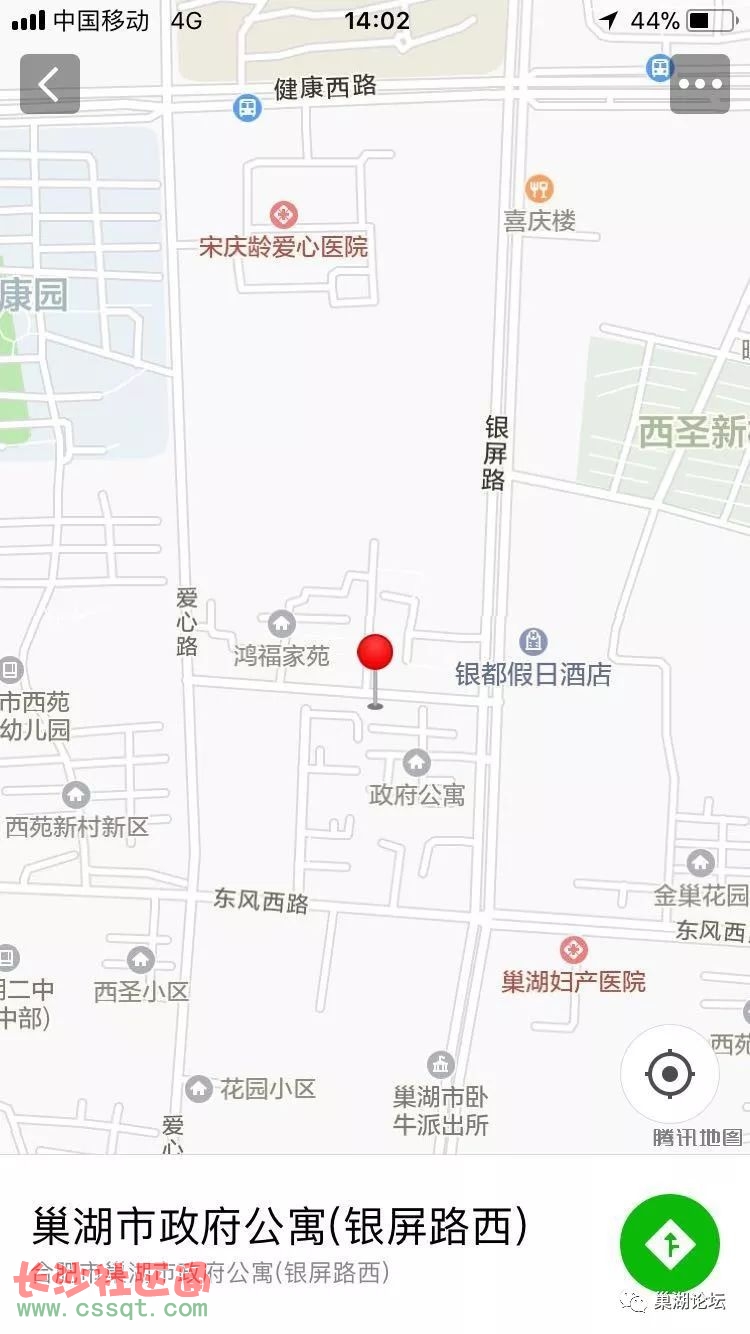
Task: Go back from the map view
Action: [50, 84]
